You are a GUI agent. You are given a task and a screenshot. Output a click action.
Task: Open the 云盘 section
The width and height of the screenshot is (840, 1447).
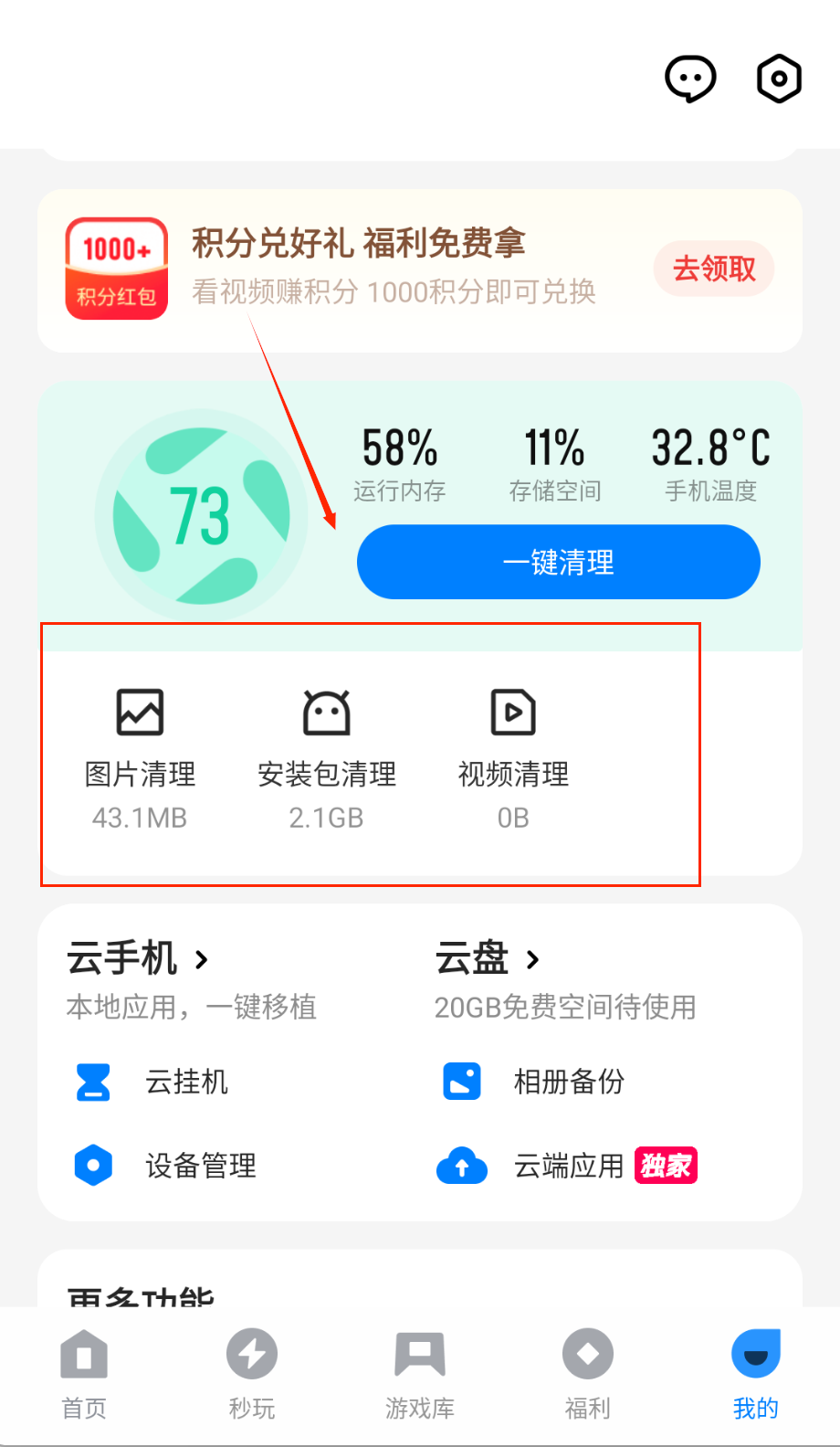coord(488,959)
